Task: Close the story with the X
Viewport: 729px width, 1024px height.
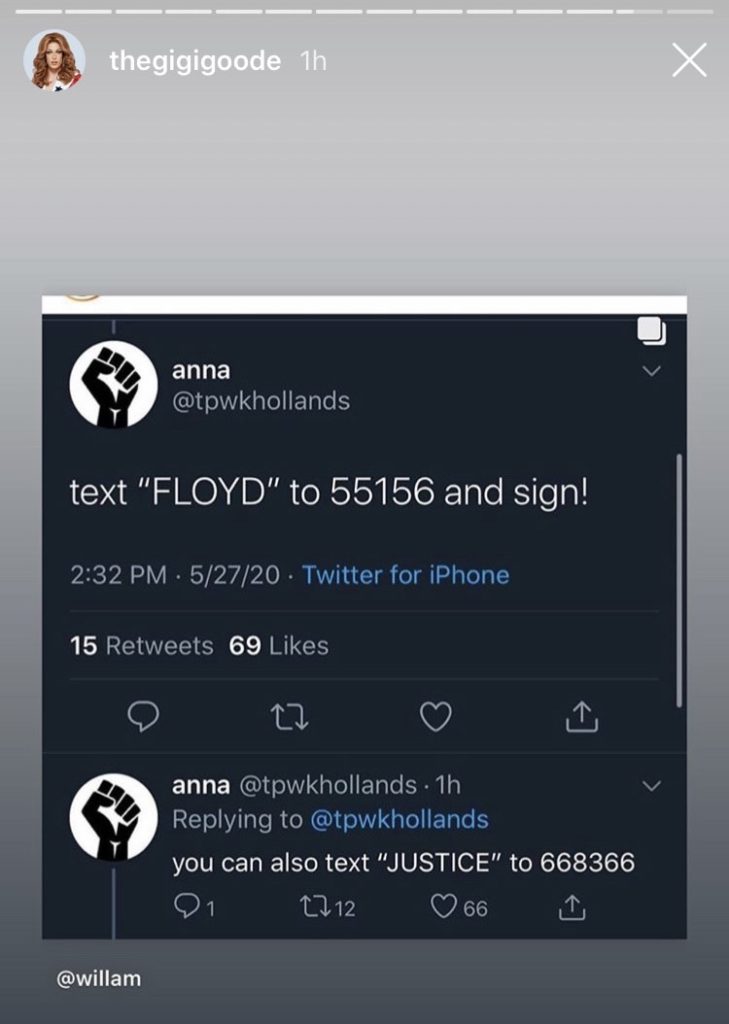Action: coord(689,61)
